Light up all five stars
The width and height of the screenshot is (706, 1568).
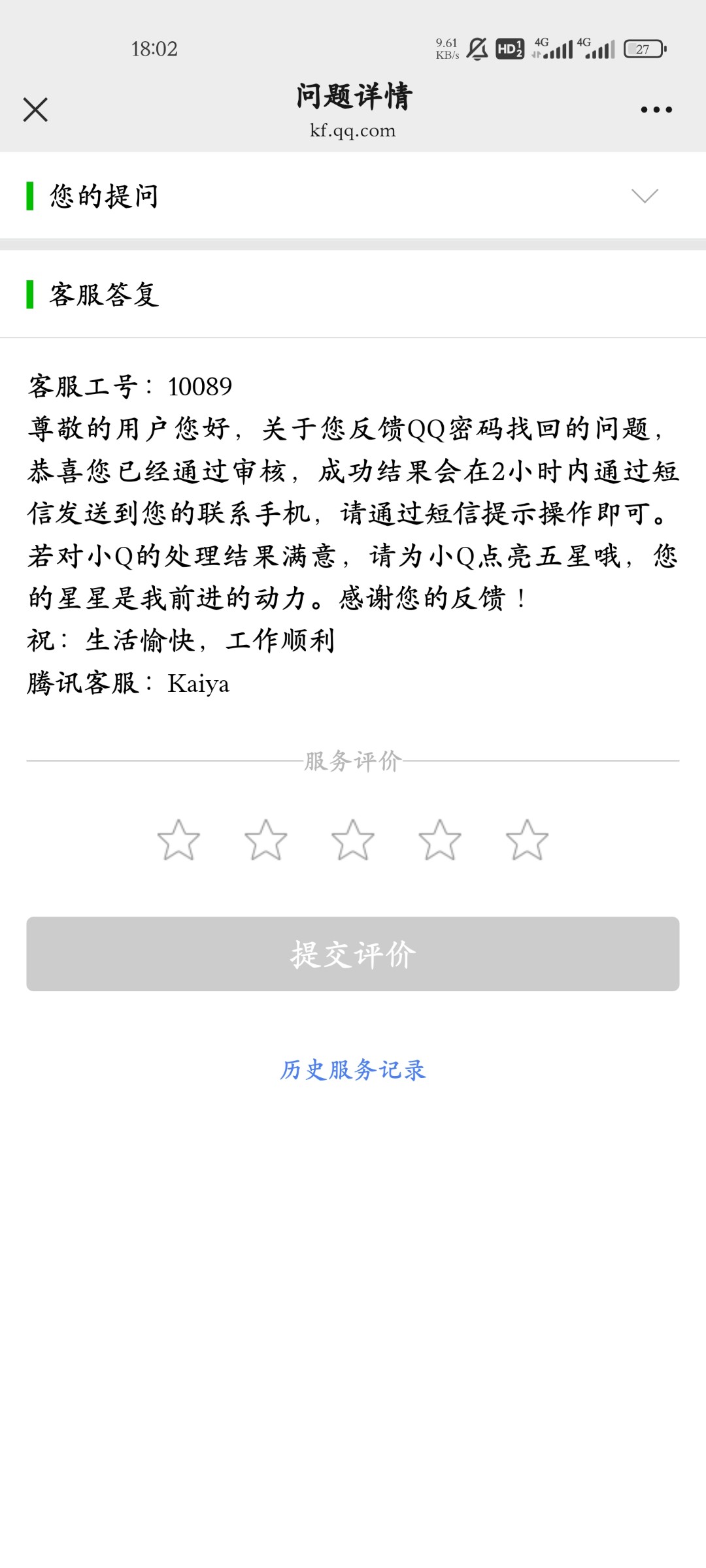[x=527, y=840]
